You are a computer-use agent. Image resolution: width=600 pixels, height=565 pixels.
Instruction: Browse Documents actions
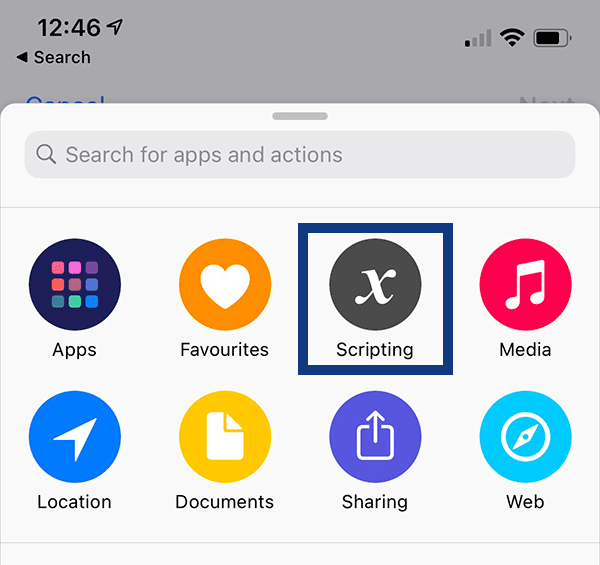225,438
